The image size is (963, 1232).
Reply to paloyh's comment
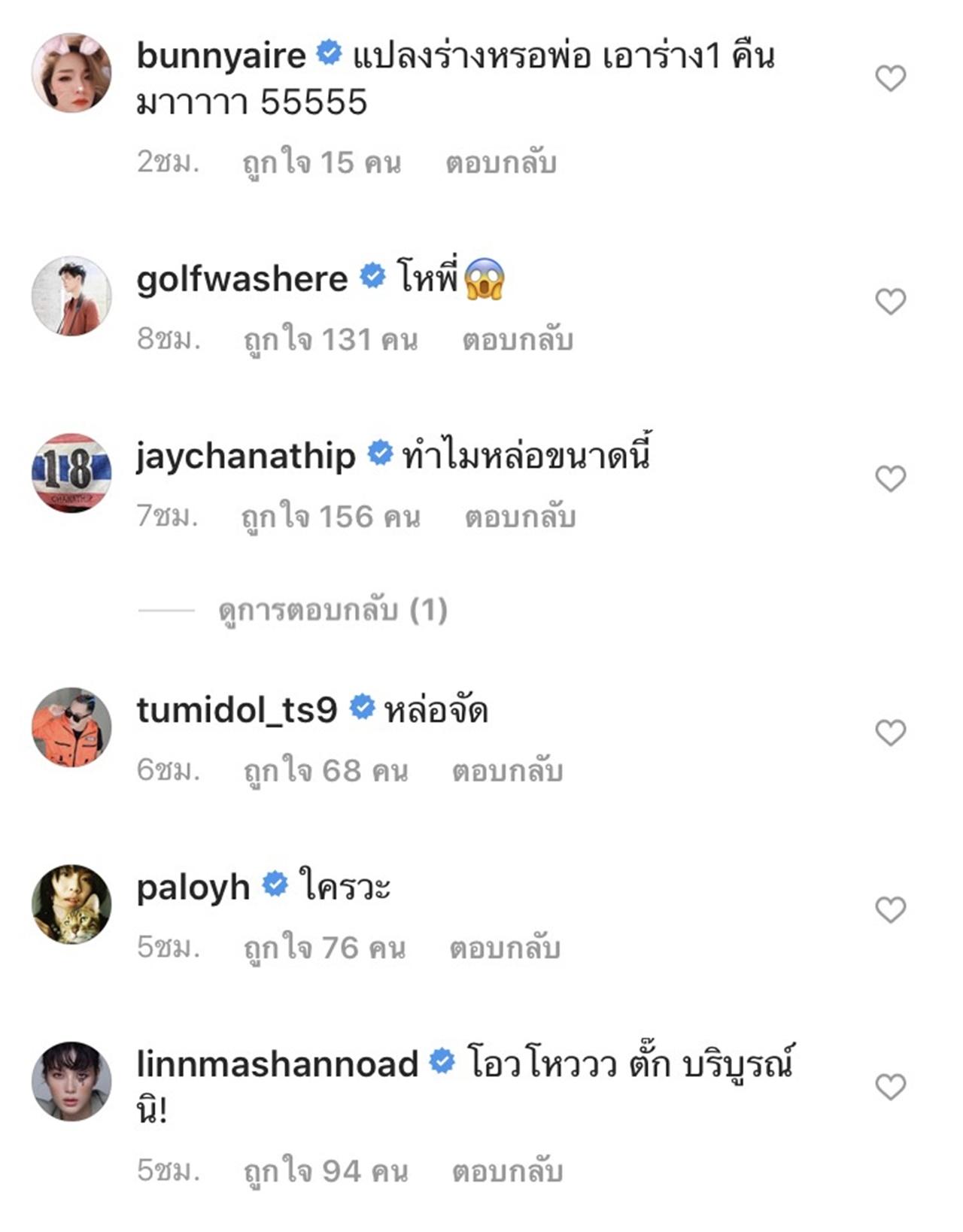pyautogui.click(x=505, y=948)
